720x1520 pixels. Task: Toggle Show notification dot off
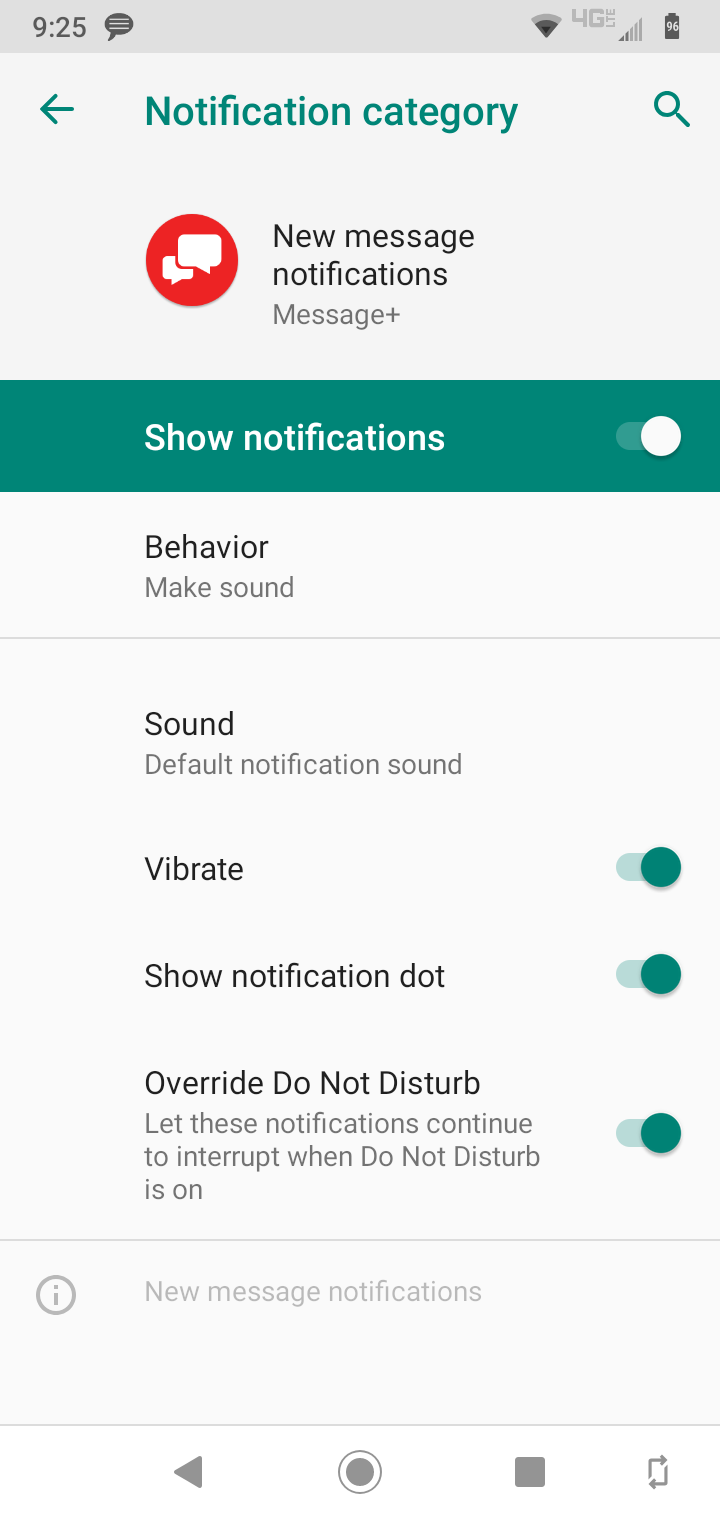pyautogui.click(x=648, y=975)
